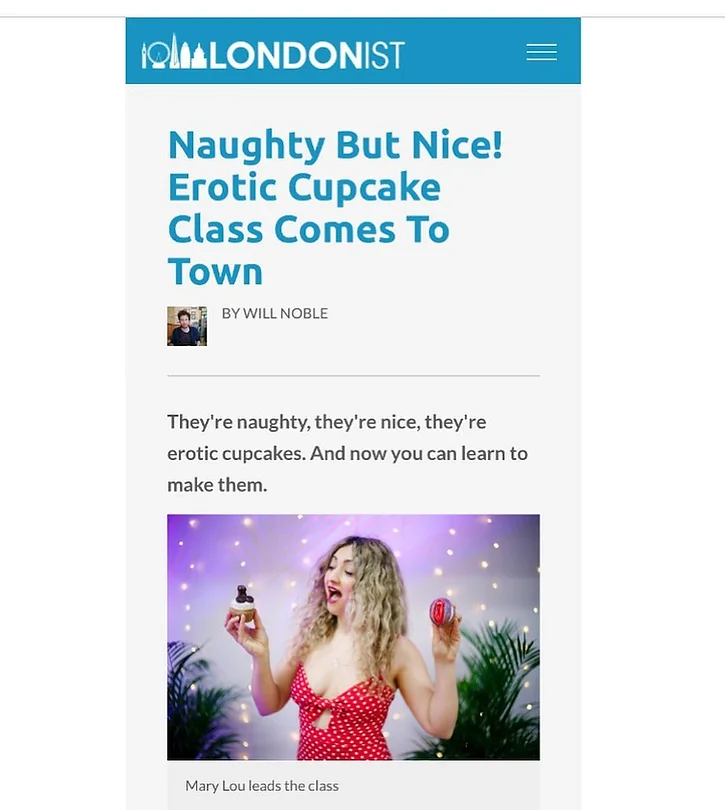Open the hamburger navigation menu
This screenshot has width=725, height=810.
pos(541,52)
